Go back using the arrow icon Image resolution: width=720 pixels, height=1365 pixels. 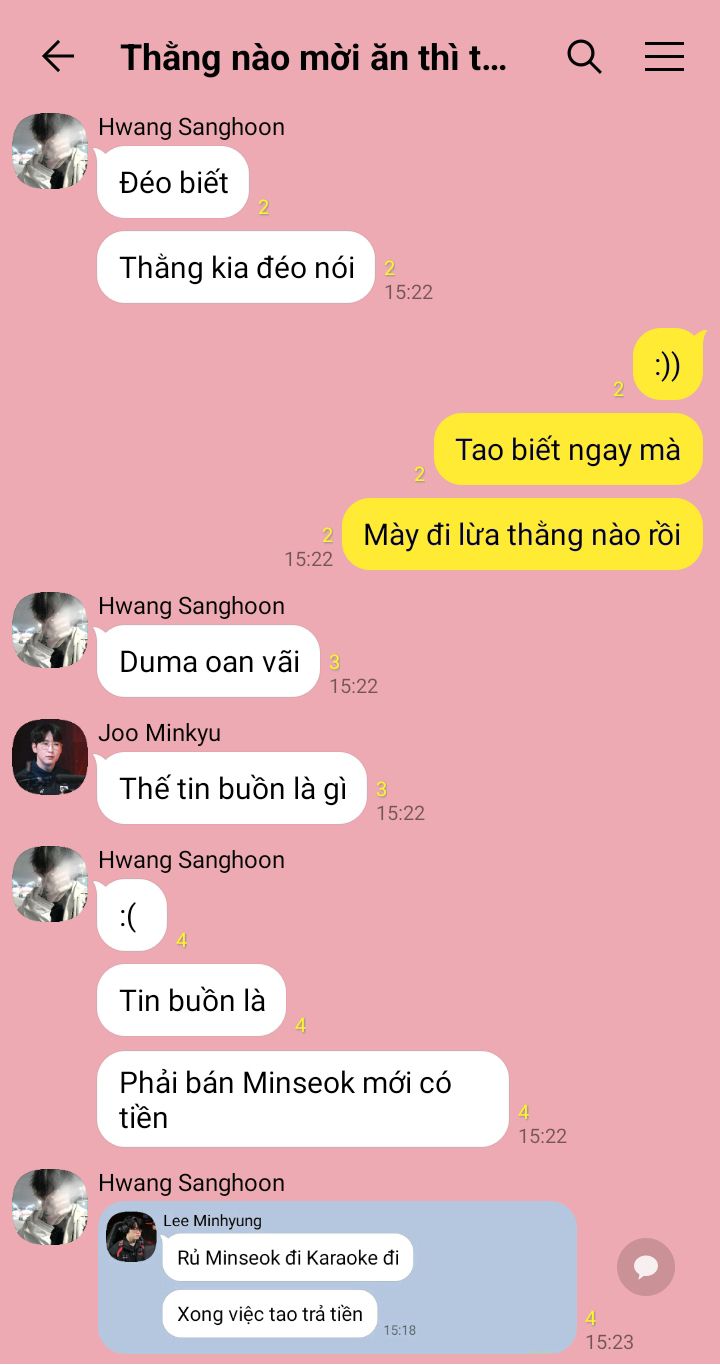click(x=58, y=57)
